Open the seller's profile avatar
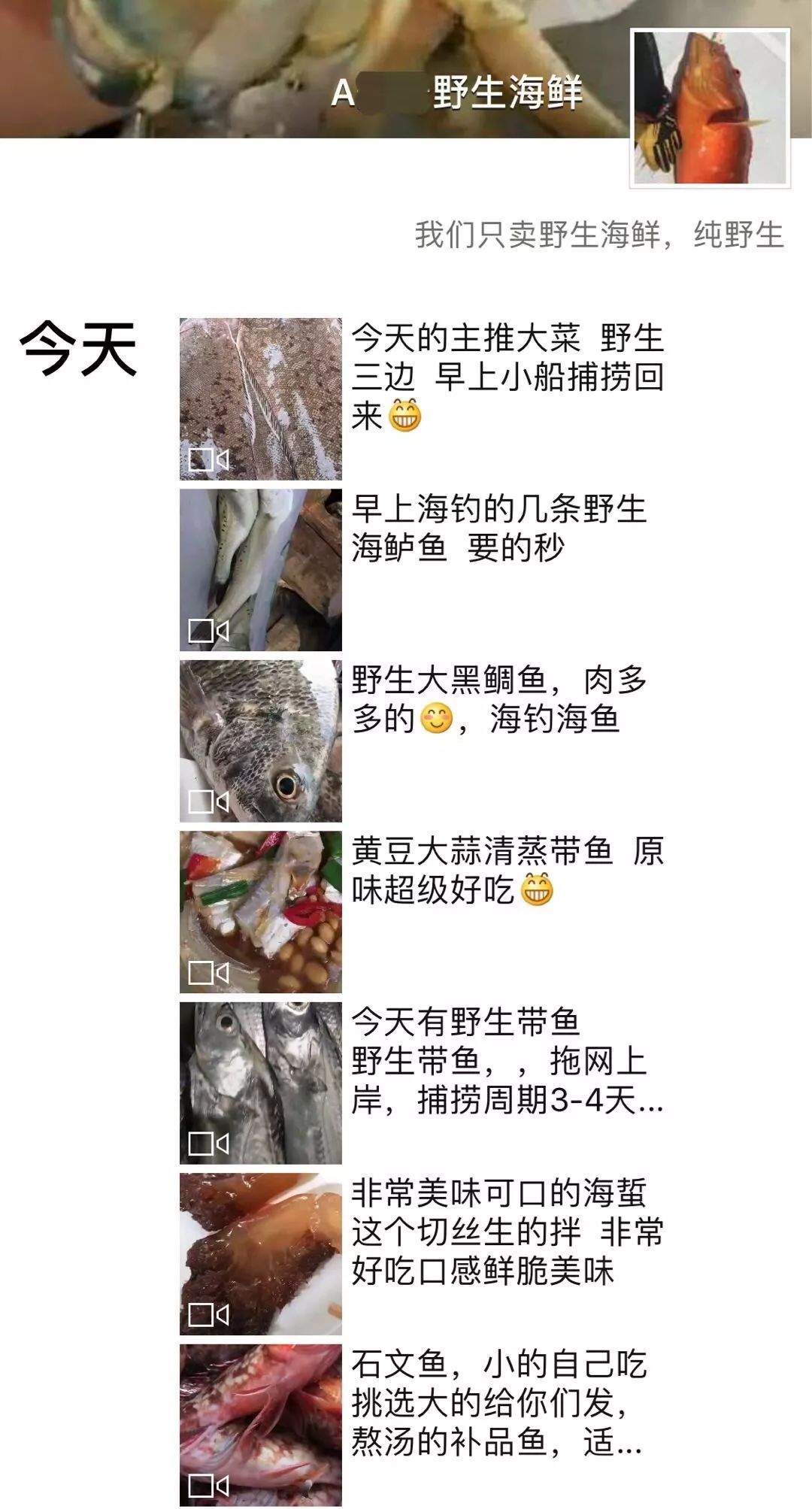The image size is (812, 1509). click(710, 108)
